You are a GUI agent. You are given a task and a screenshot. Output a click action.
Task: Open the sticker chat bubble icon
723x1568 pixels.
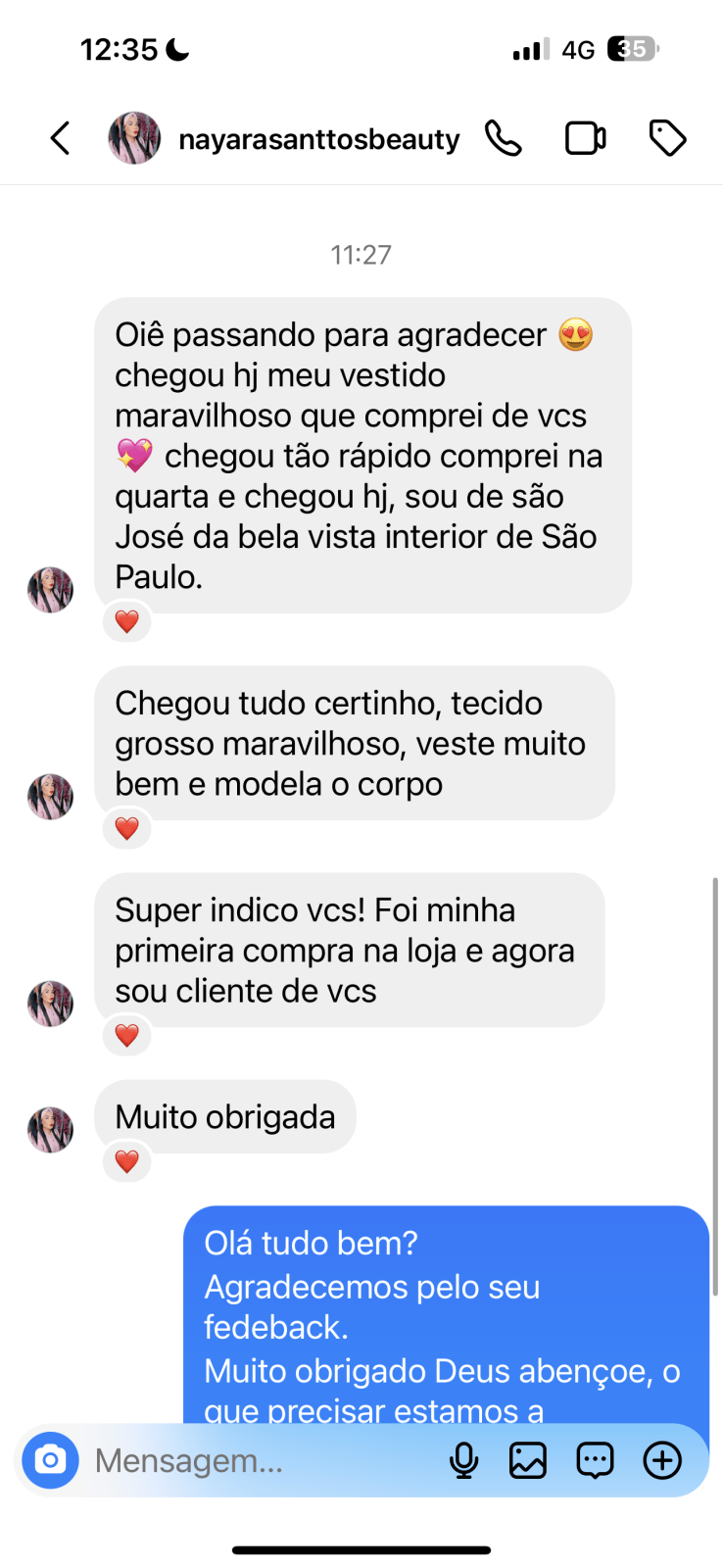tap(595, 1460)
